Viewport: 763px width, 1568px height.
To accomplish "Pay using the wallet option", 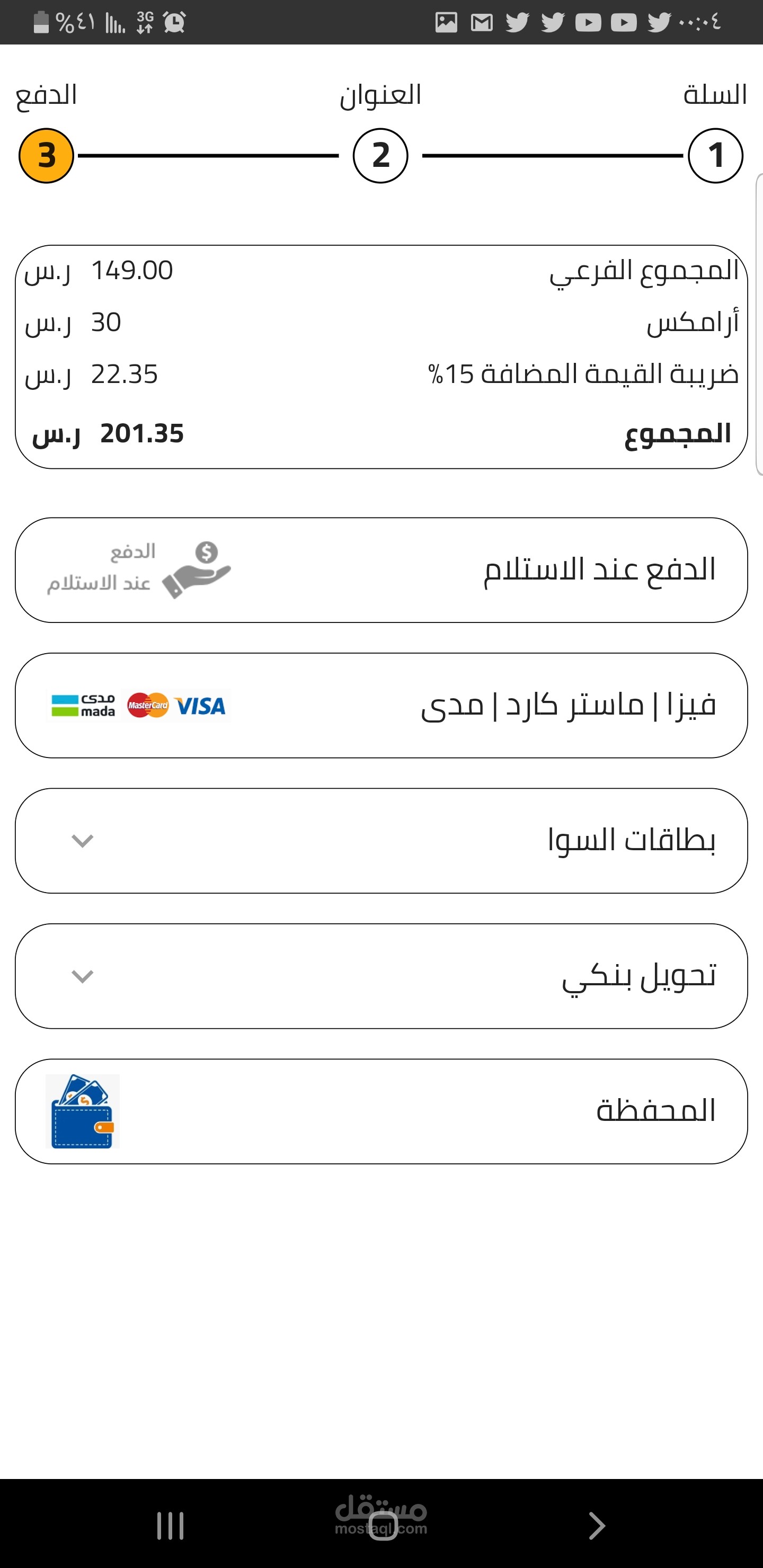I will [381, 1111].
